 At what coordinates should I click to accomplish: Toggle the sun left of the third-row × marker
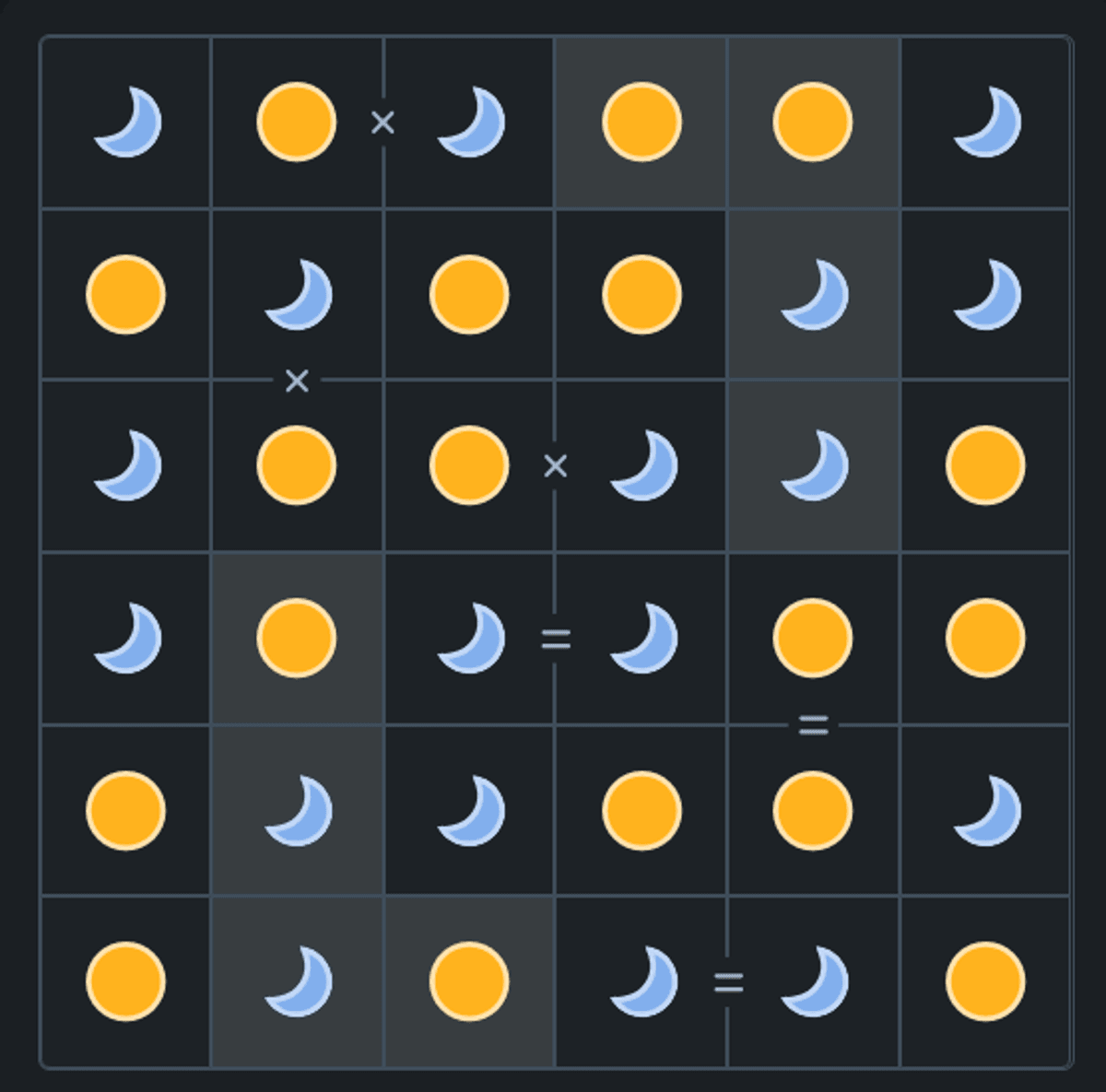point(469,465)
